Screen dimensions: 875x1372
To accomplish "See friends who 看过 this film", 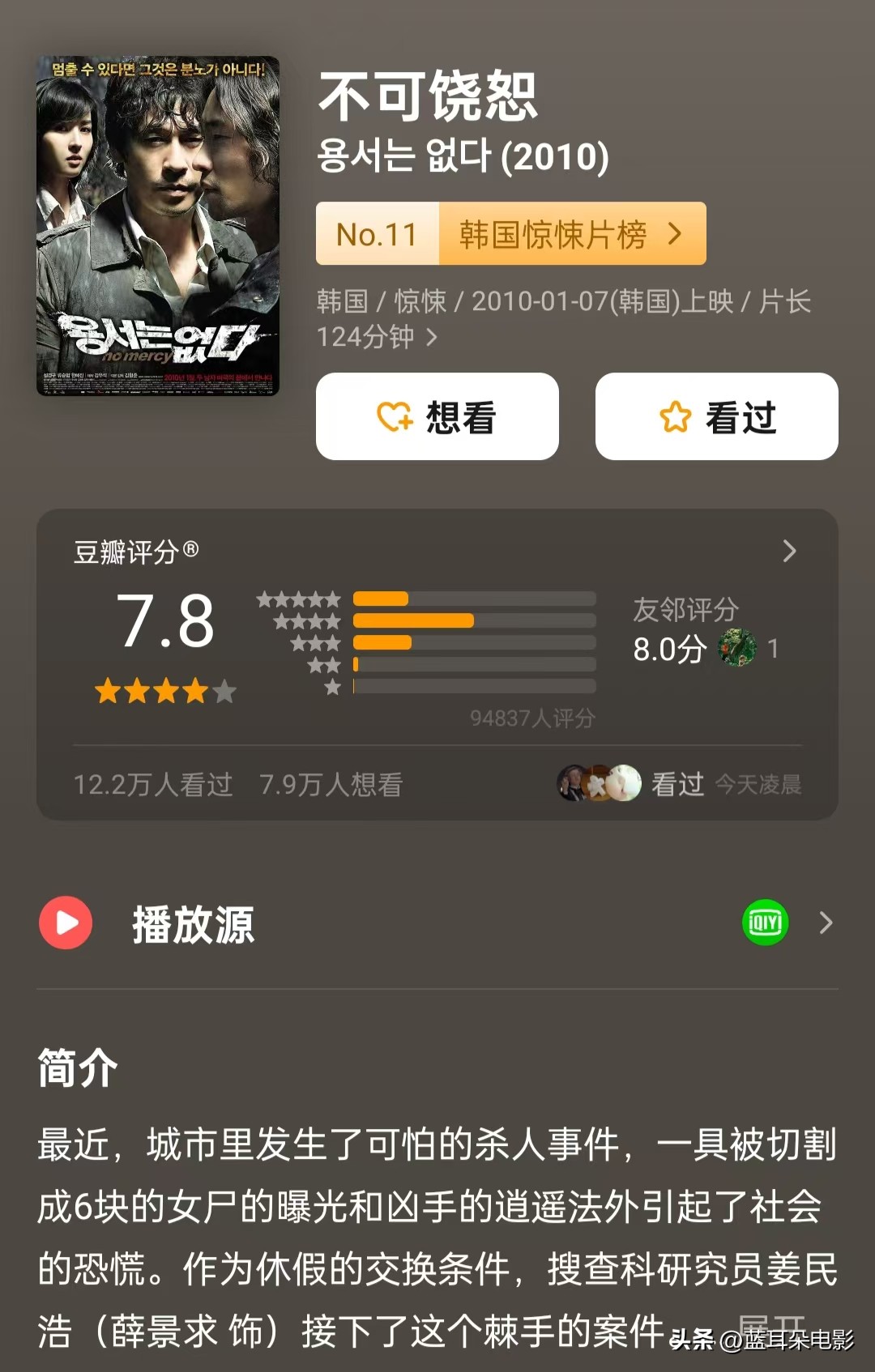I will point(679,784).
